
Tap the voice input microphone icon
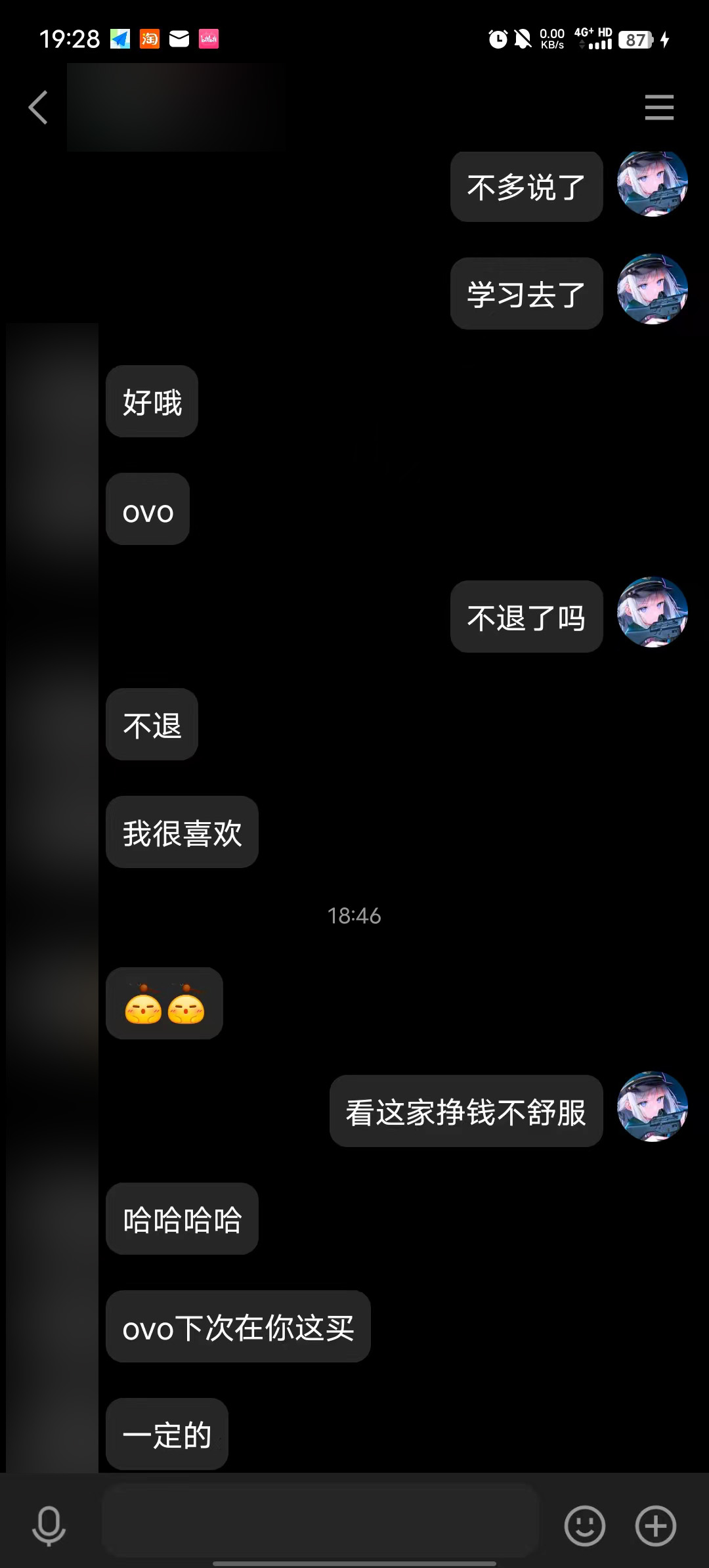click(x=49, y=1525)
